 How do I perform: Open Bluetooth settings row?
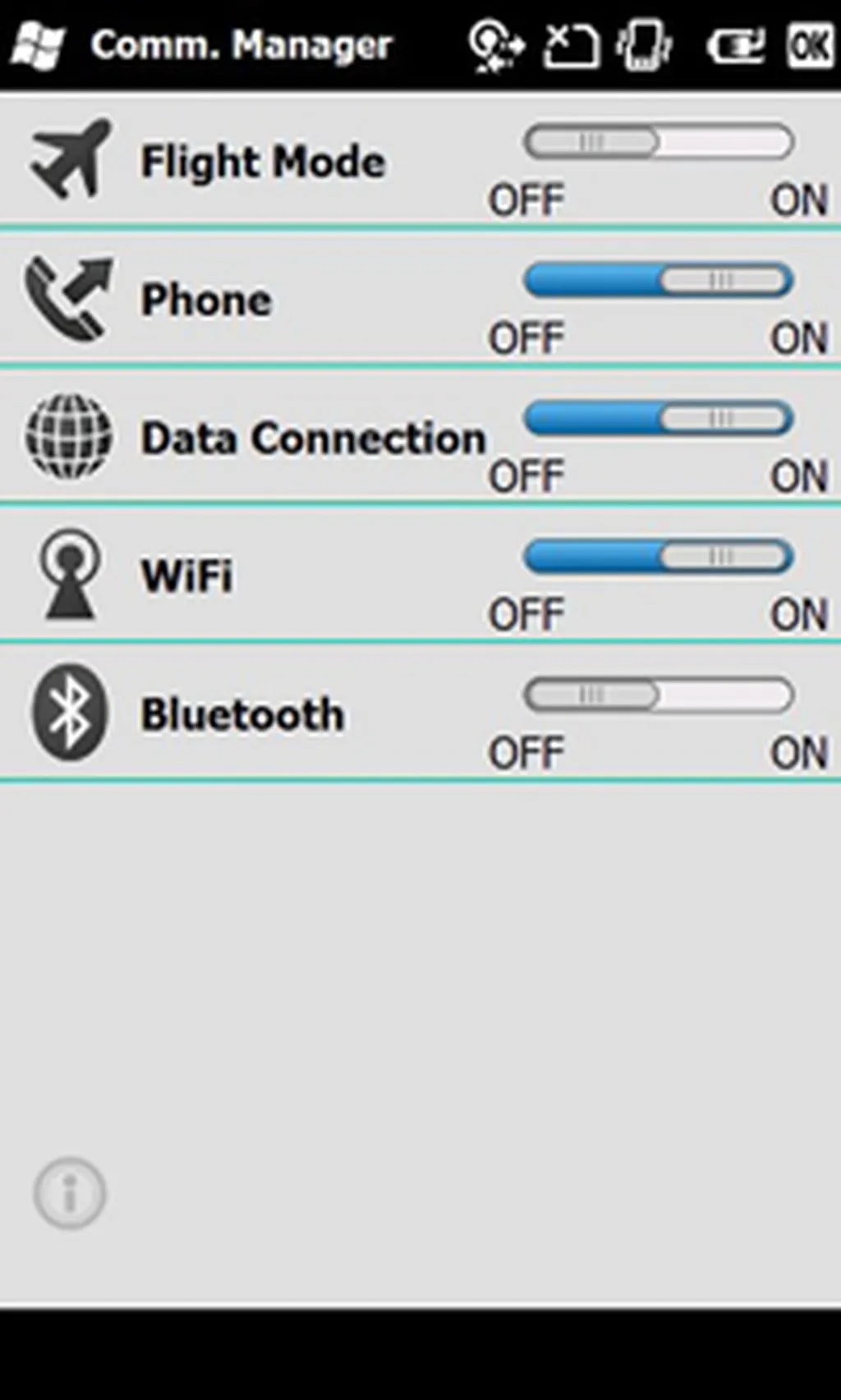242,715
